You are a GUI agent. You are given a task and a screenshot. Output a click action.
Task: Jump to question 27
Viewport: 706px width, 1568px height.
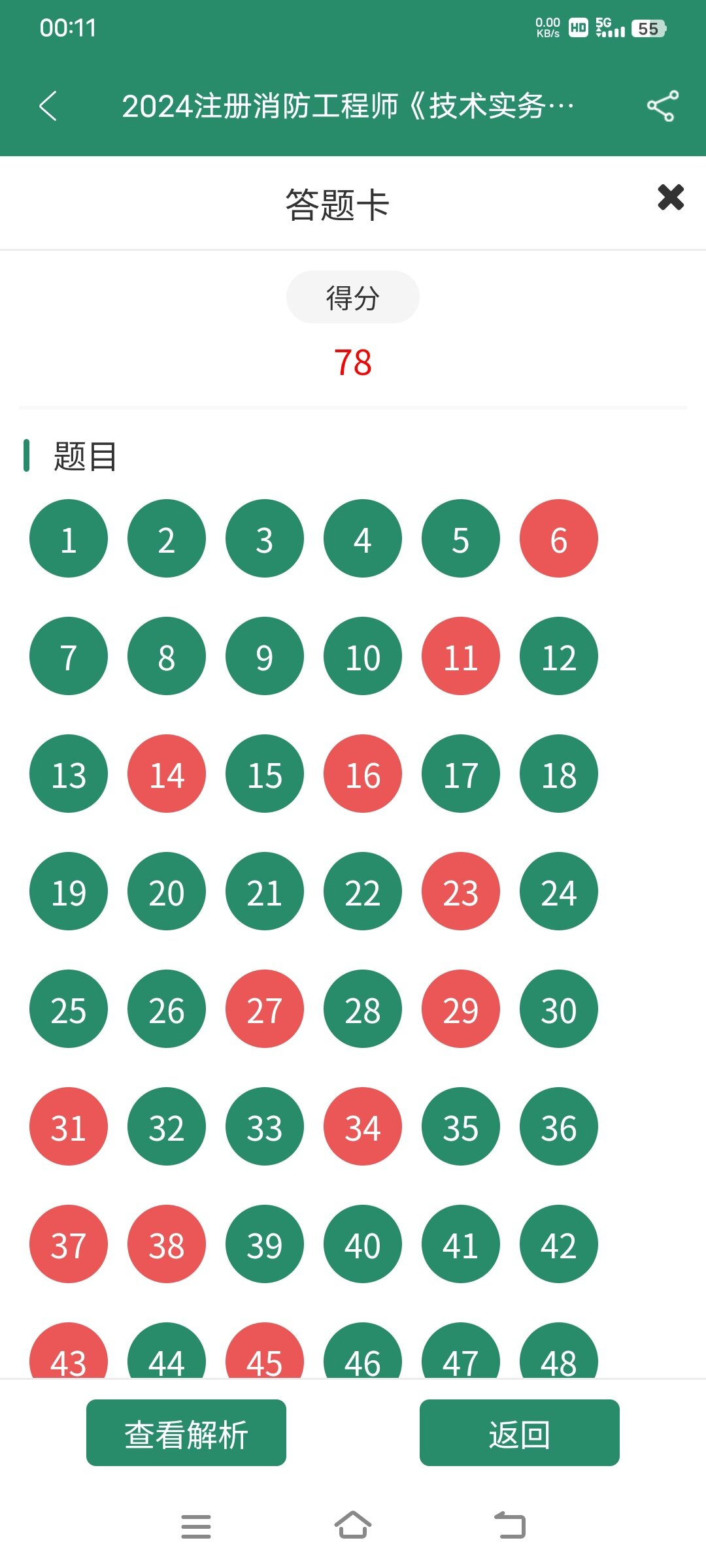pos(265,1009)
